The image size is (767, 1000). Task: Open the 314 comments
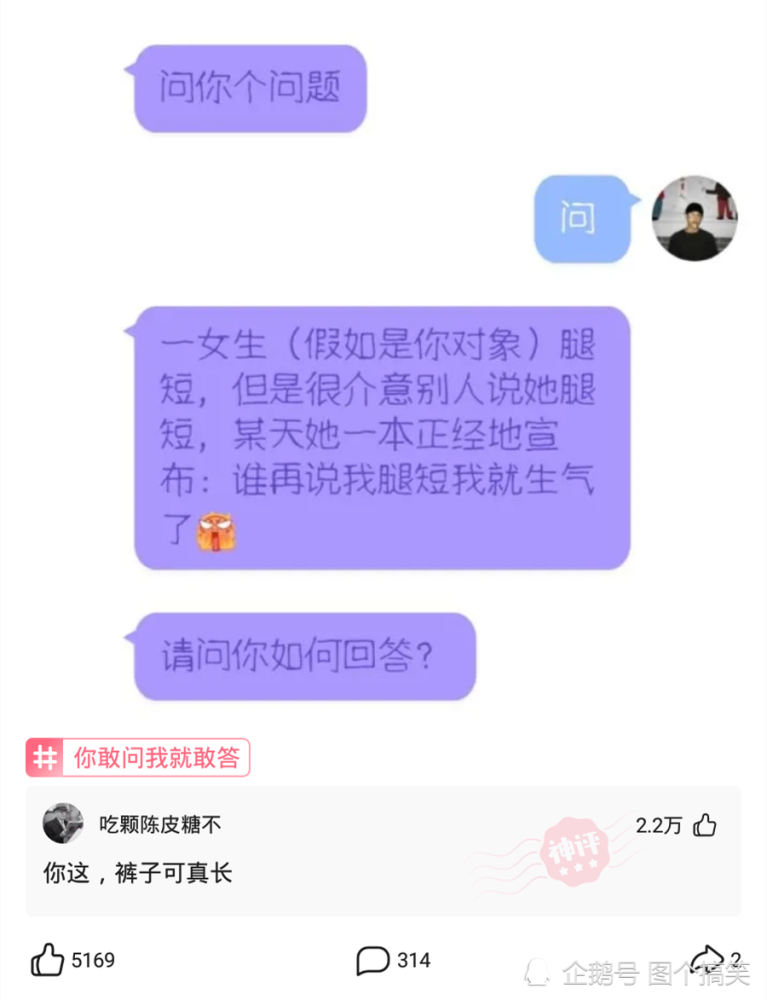[373, 960]
